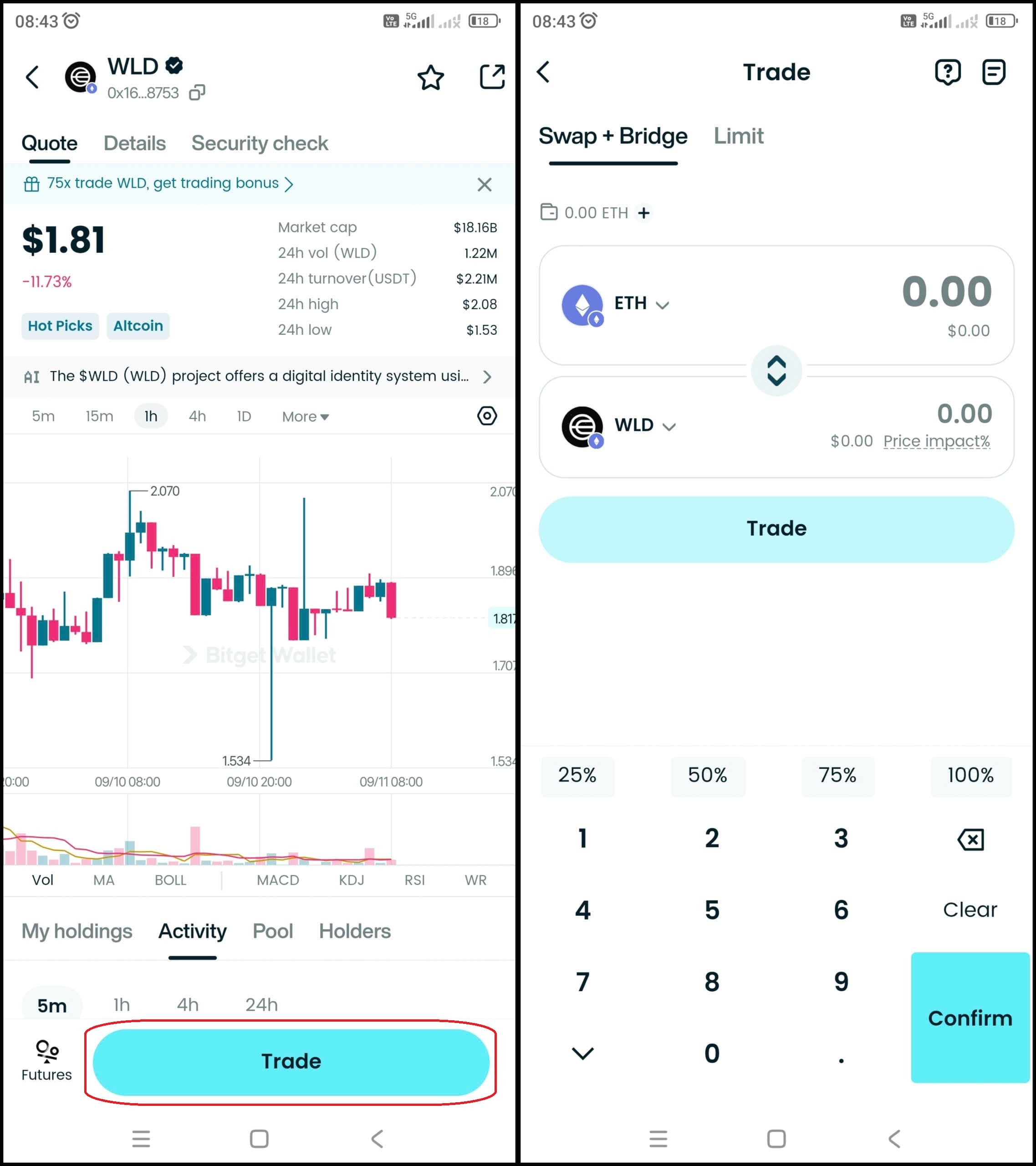1036x1166 pixels.
Task: Open the More chart intervals dropdown
Action: pos(305,416)
